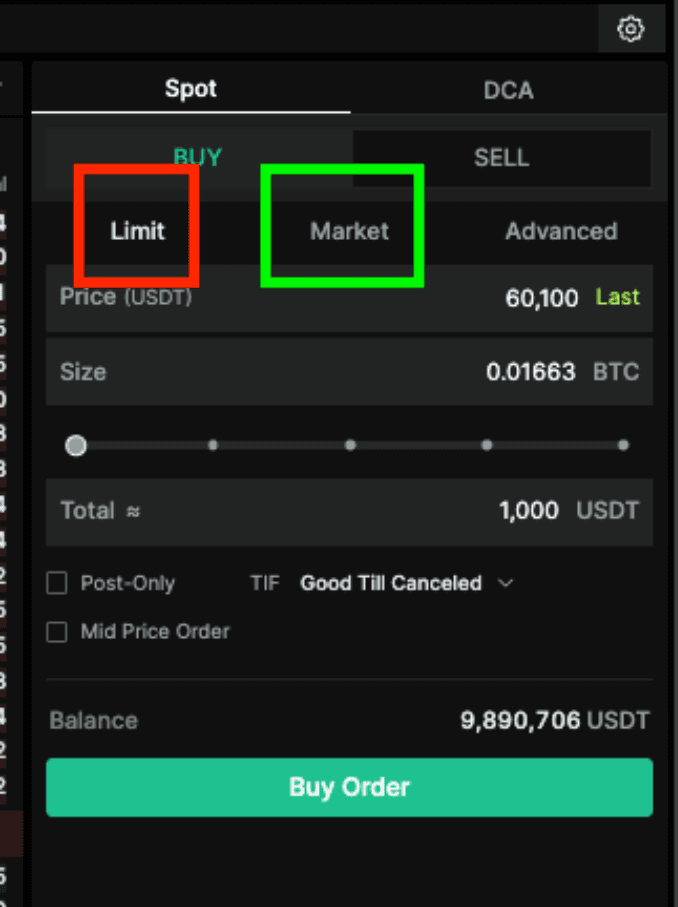678x907 pixels.
Task: Tap the Price (USDT) field
Action: tap(349, 297)
